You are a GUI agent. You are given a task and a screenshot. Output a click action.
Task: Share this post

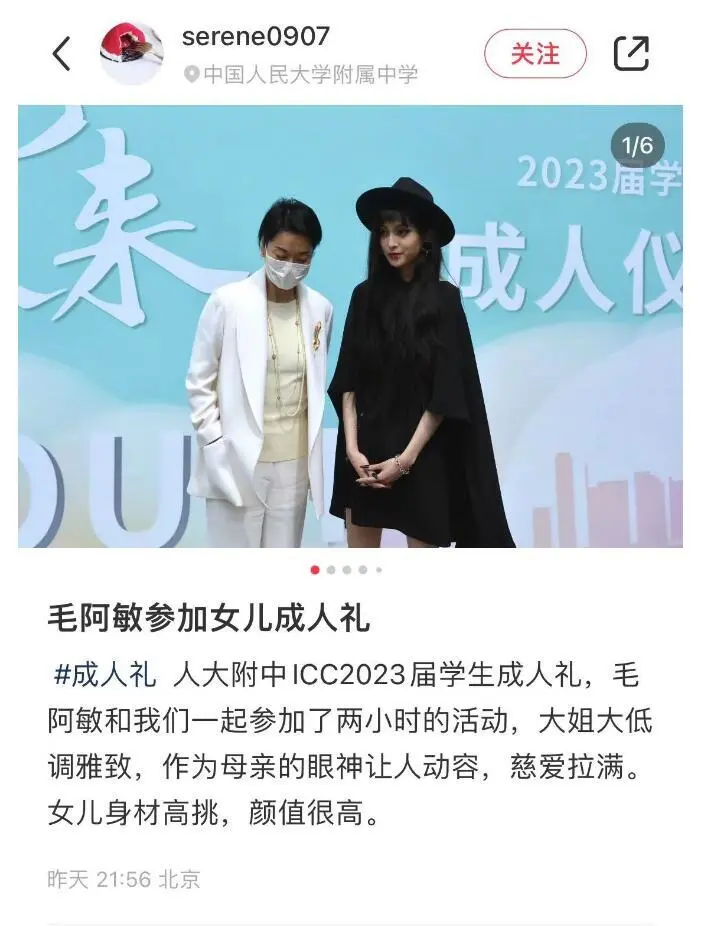coord(631,53)
